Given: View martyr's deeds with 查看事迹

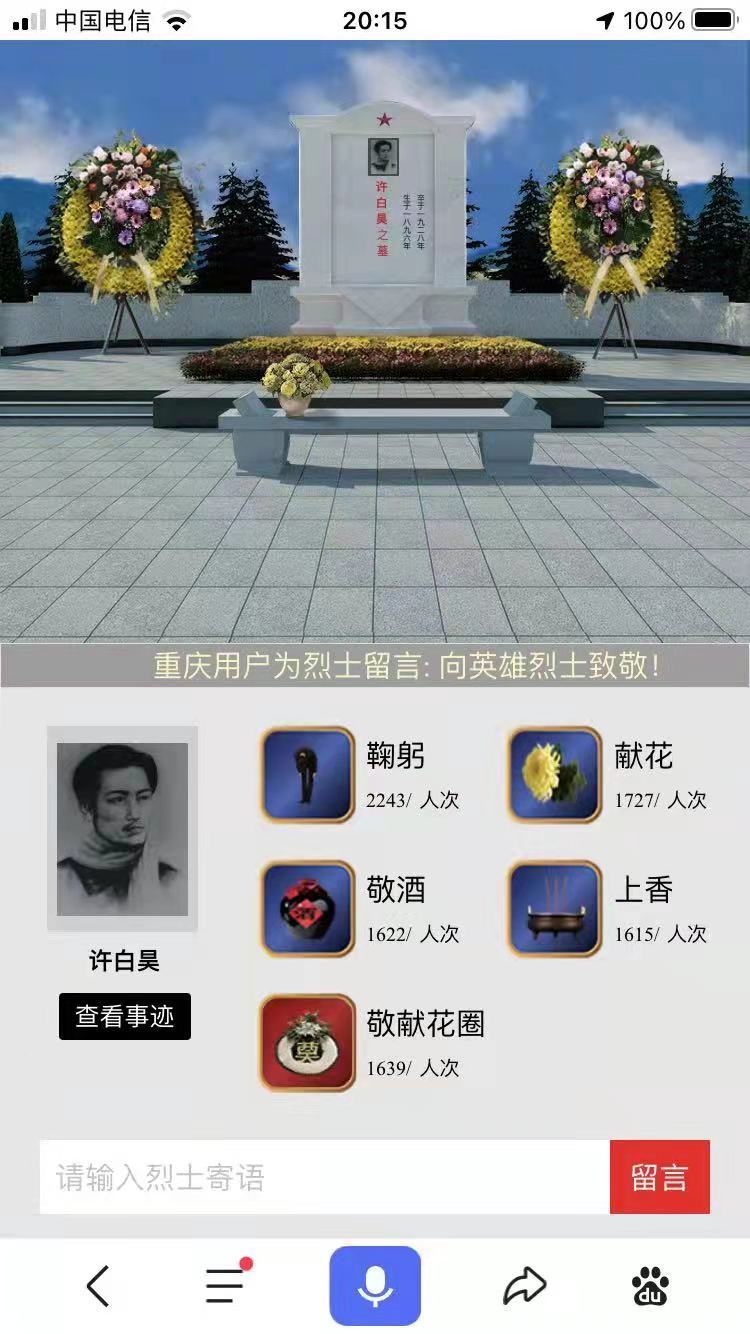Looking at the screenshot, I should pyautogui.click(x=125, y=1017).
